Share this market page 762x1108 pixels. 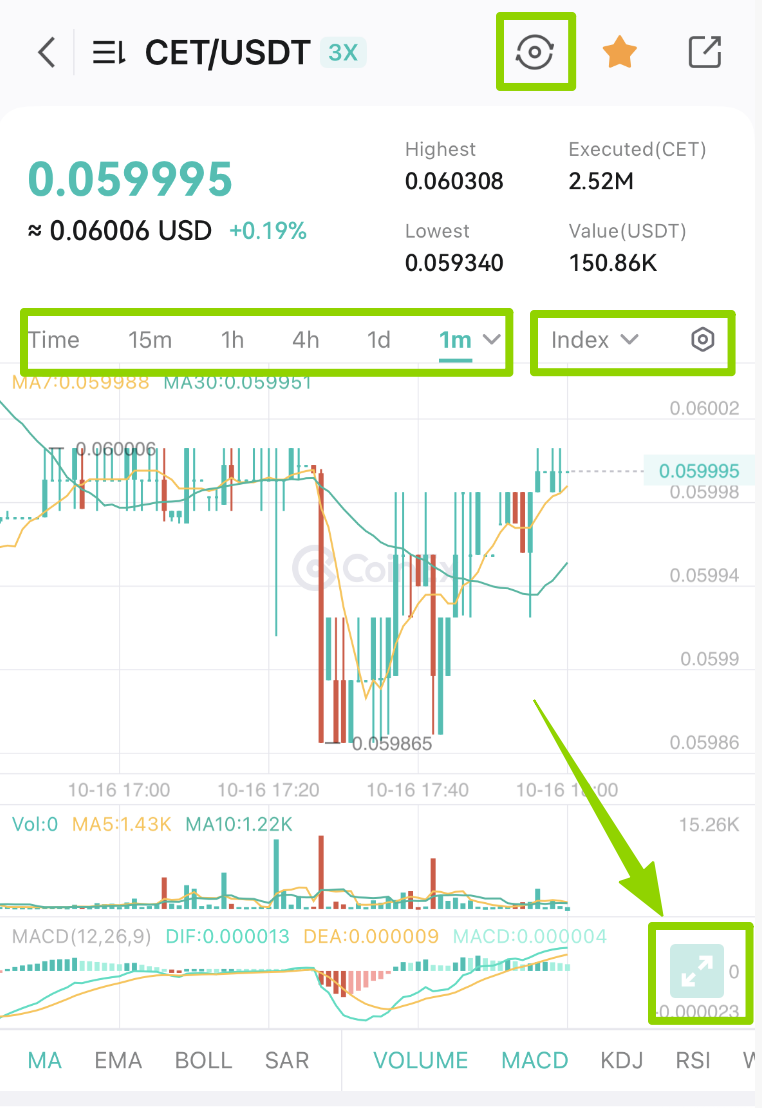705,52
